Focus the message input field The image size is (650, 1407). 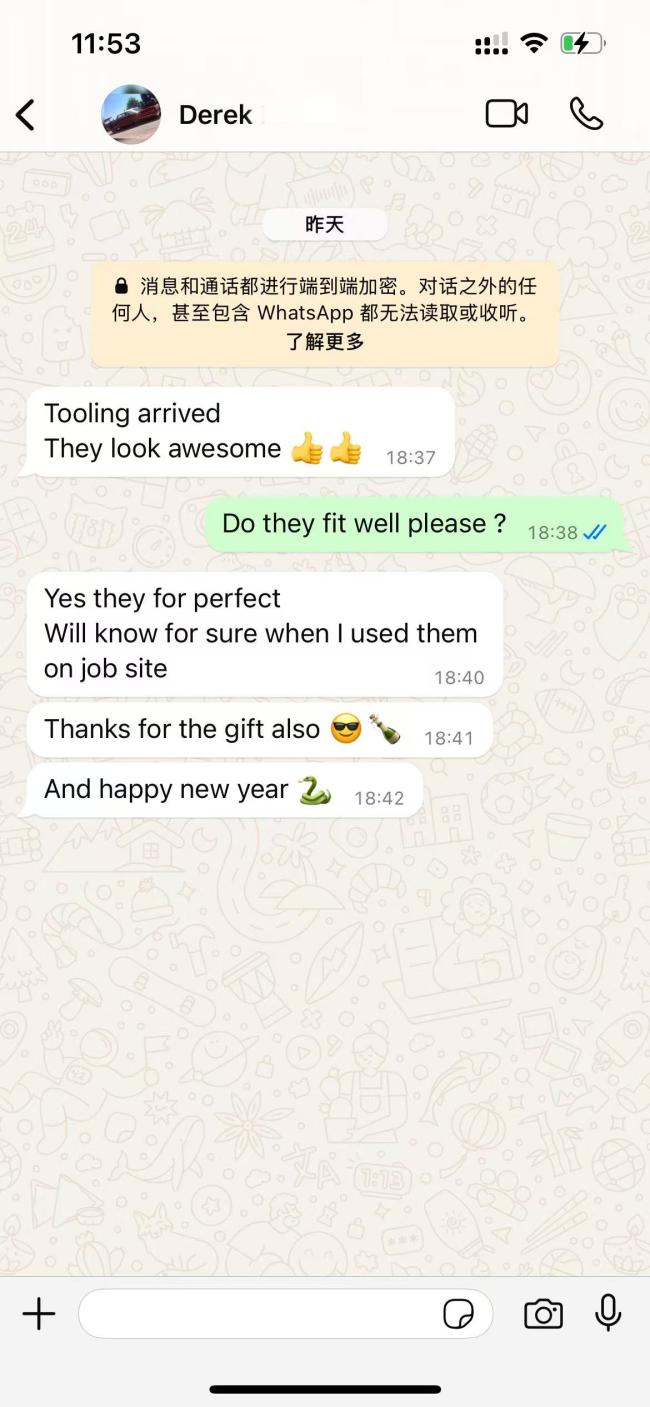click(x=260, y=1313)
